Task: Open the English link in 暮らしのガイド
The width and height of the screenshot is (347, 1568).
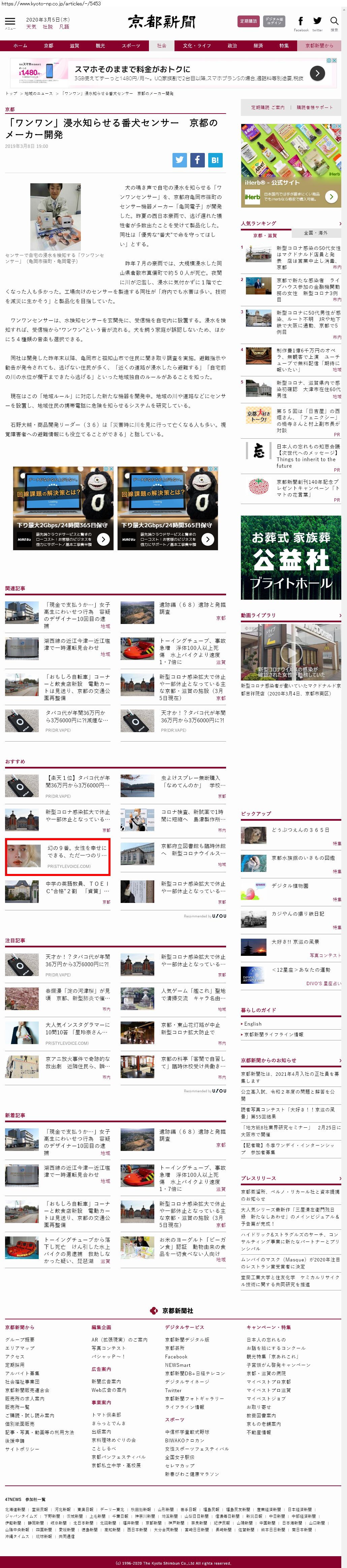Action: pos(253,1023)
